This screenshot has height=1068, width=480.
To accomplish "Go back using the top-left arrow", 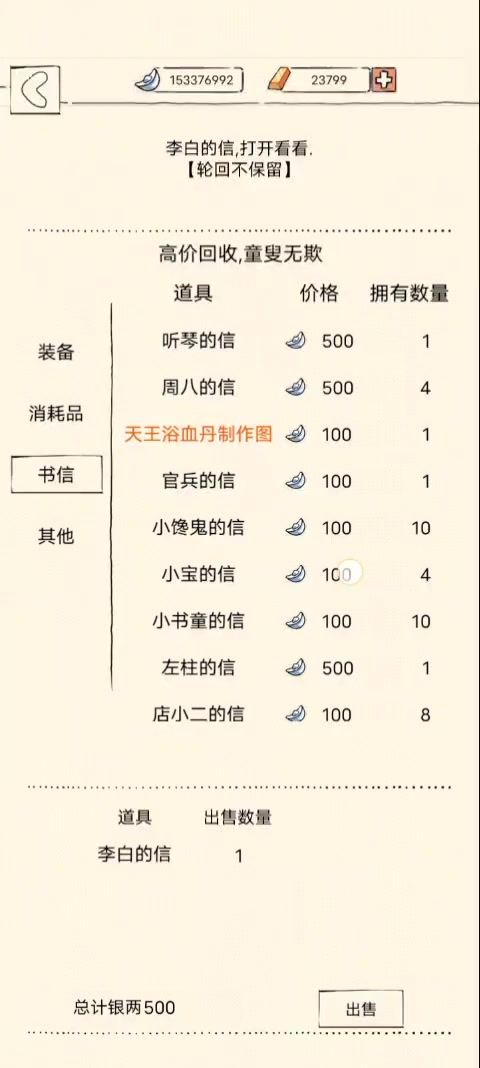I will click(35, 89).
